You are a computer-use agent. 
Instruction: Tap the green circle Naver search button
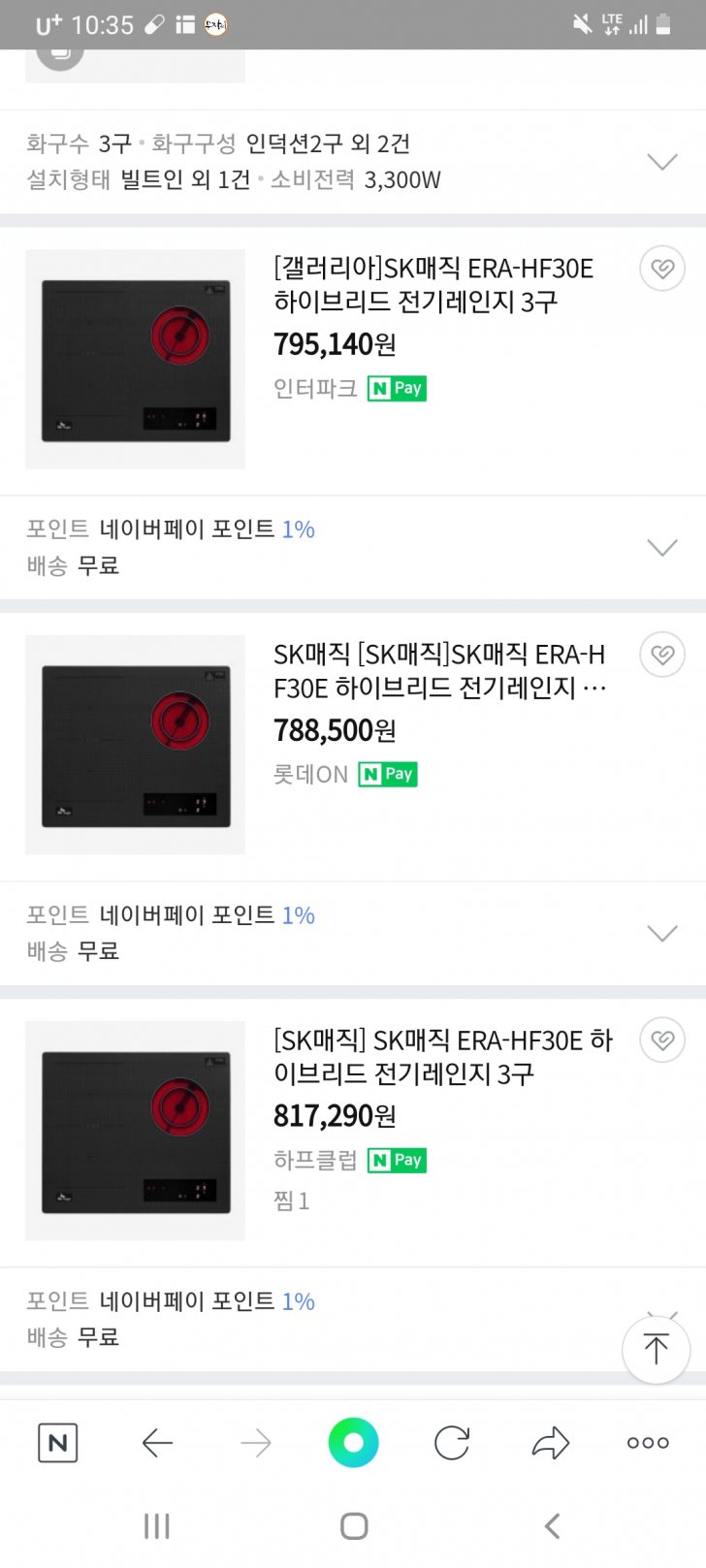pos(353,1443)
